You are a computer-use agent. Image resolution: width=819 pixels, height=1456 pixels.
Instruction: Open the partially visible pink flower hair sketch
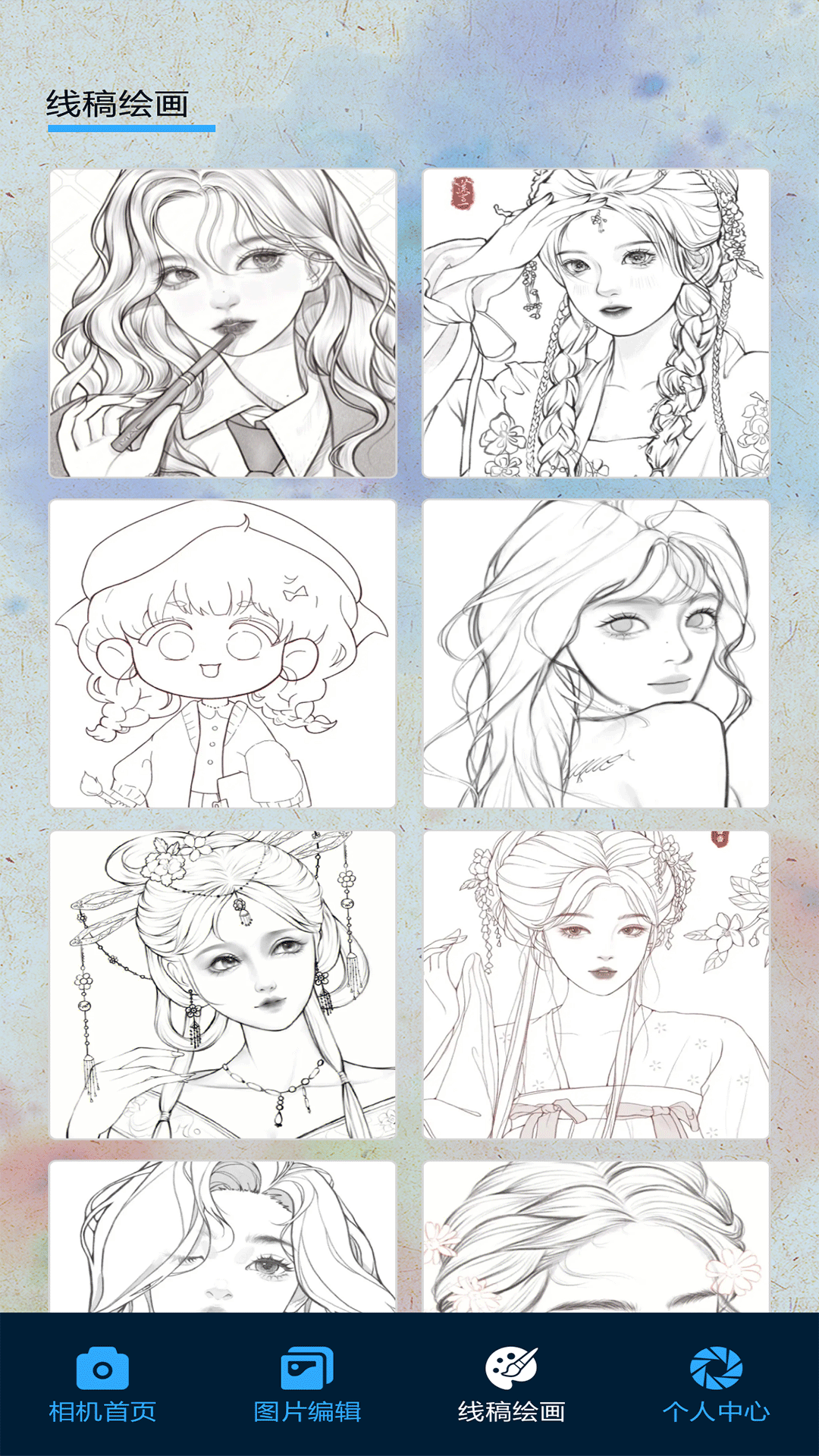point(596,1238)
